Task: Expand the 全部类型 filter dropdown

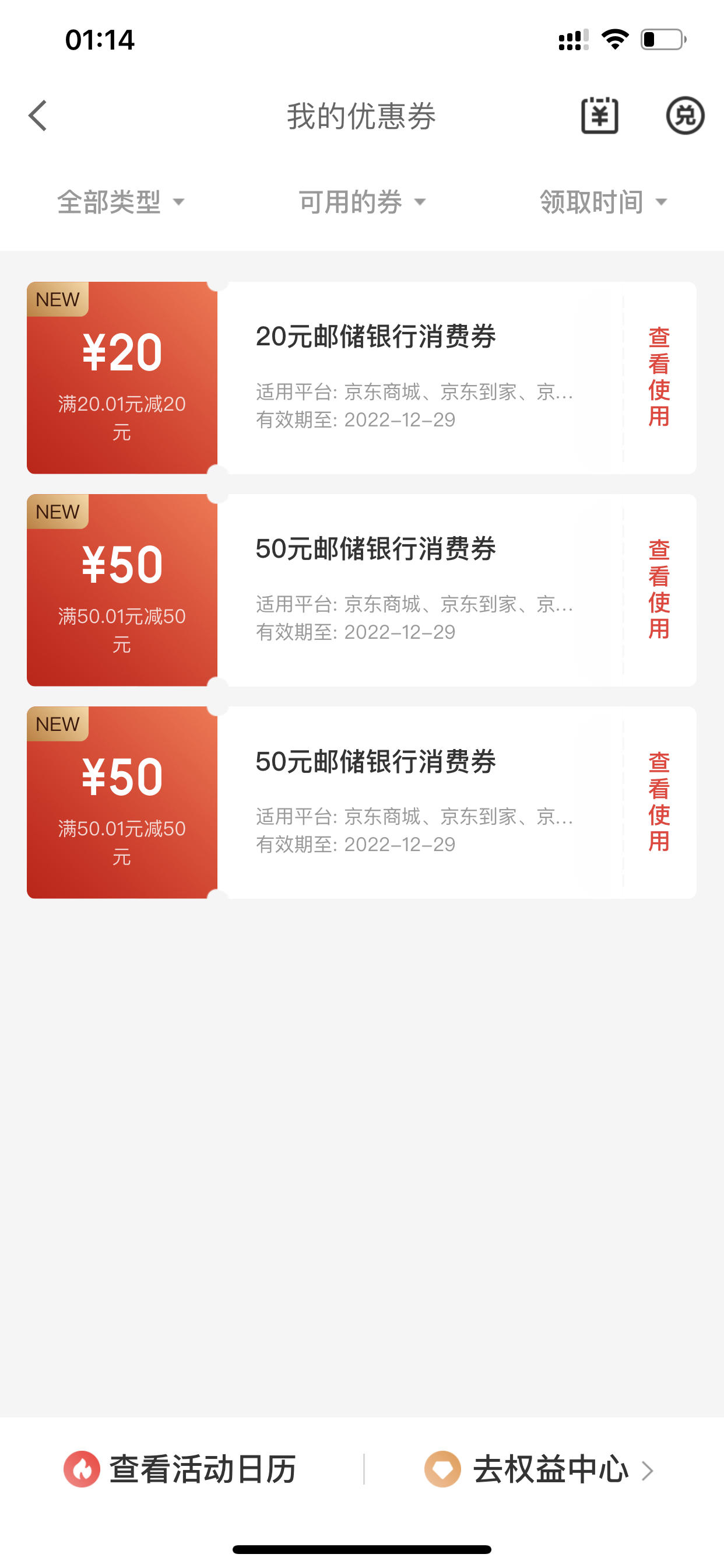Action: 121,202
